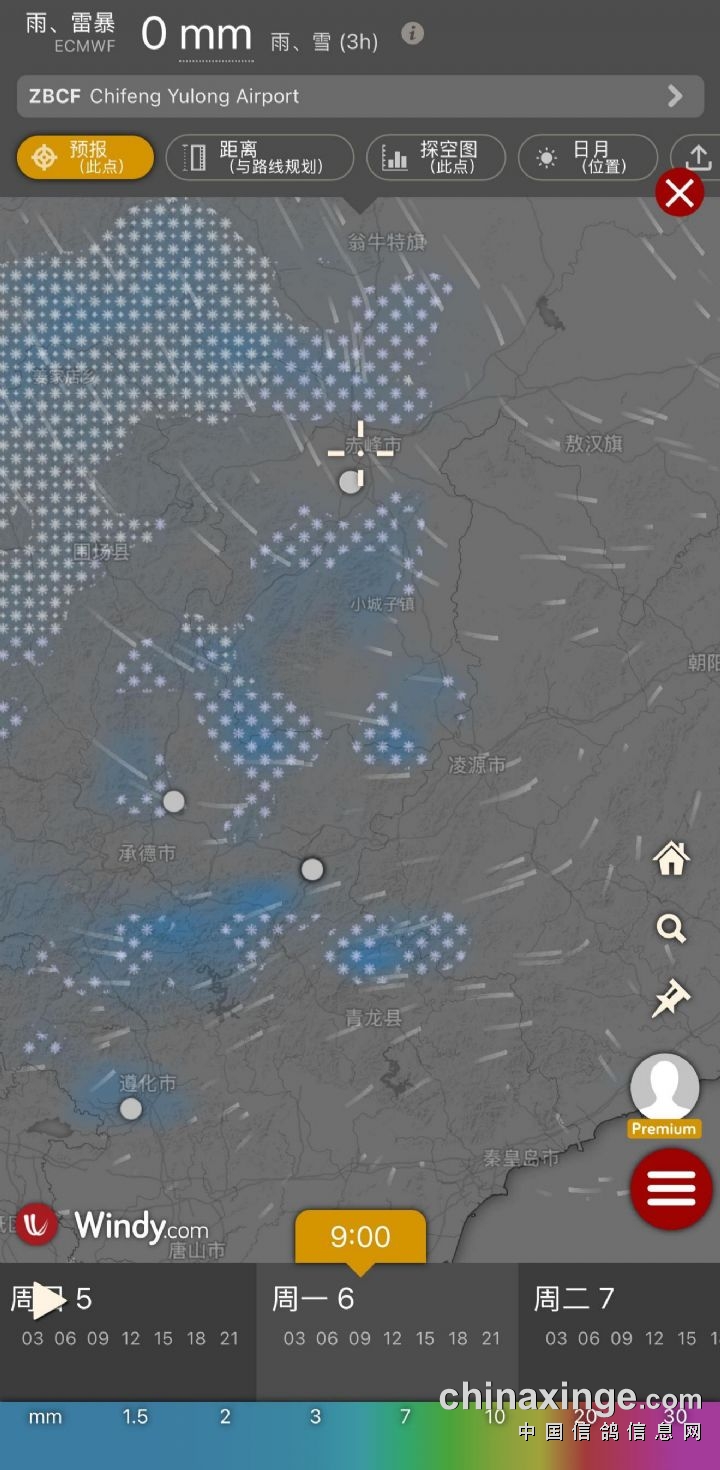Play the forecast animation
This screenshot has width=720, height=1470.
46,1299
